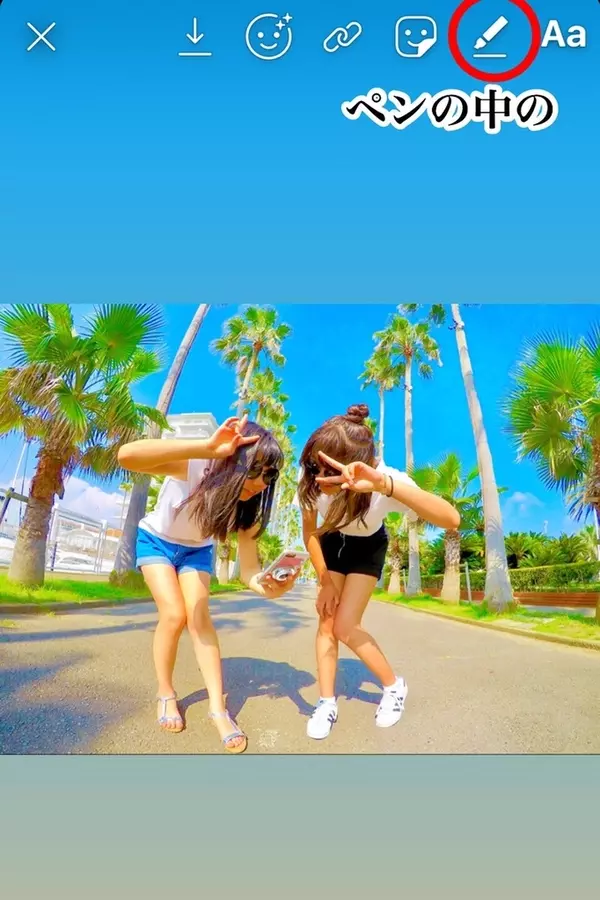Add a link to the story
Image resolution: width=600 pixels, height=900 pixels.
(342, 37)
